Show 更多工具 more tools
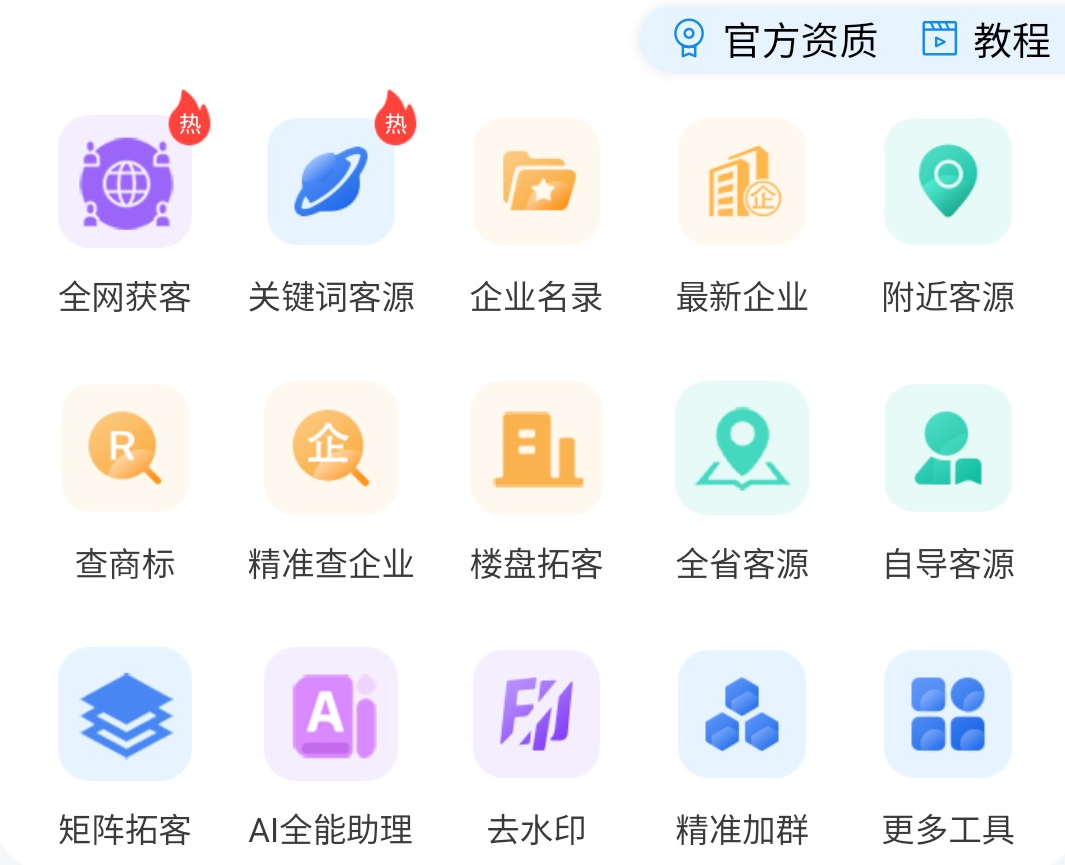The width and height of the screenshot is (1065, 865). click(948, 714)
